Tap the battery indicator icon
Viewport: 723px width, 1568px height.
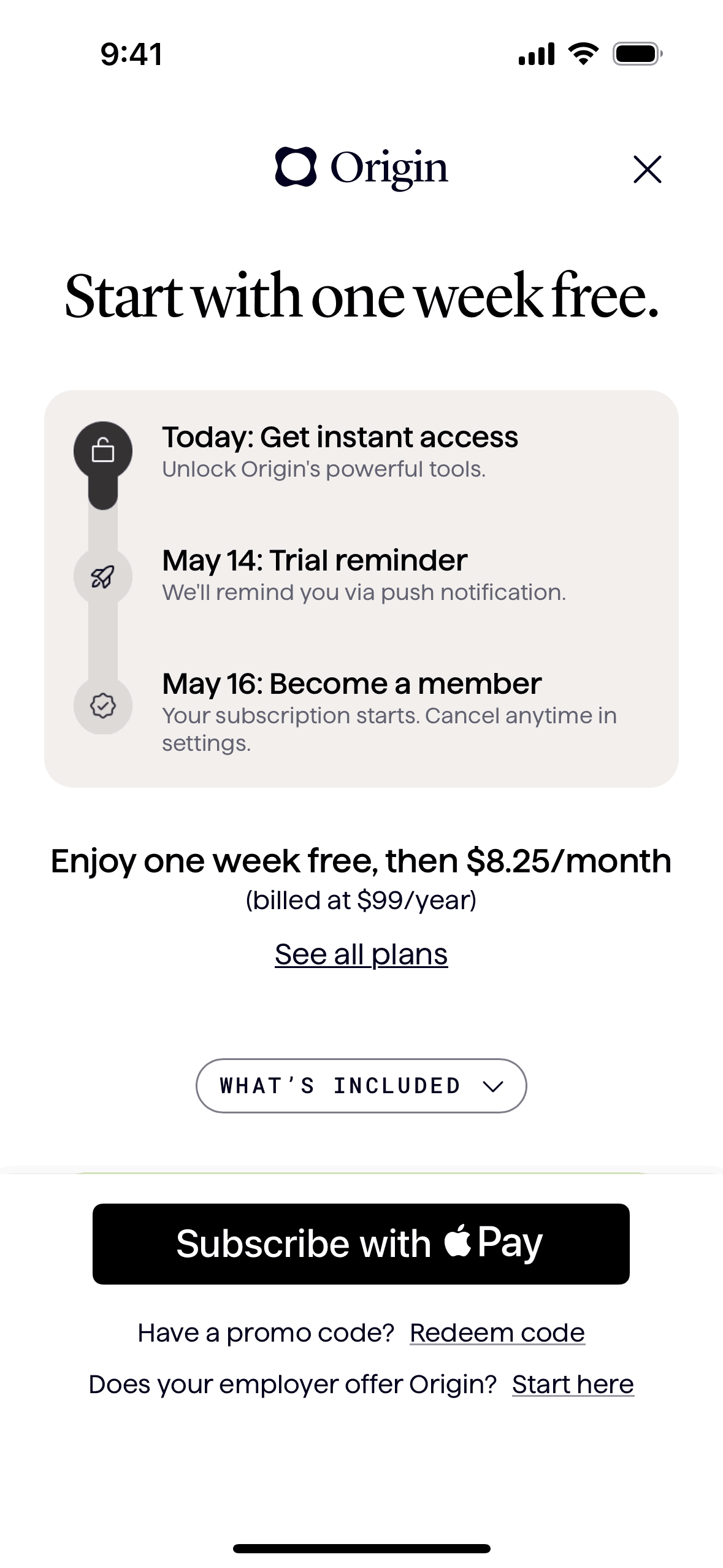tap(635, 54)
